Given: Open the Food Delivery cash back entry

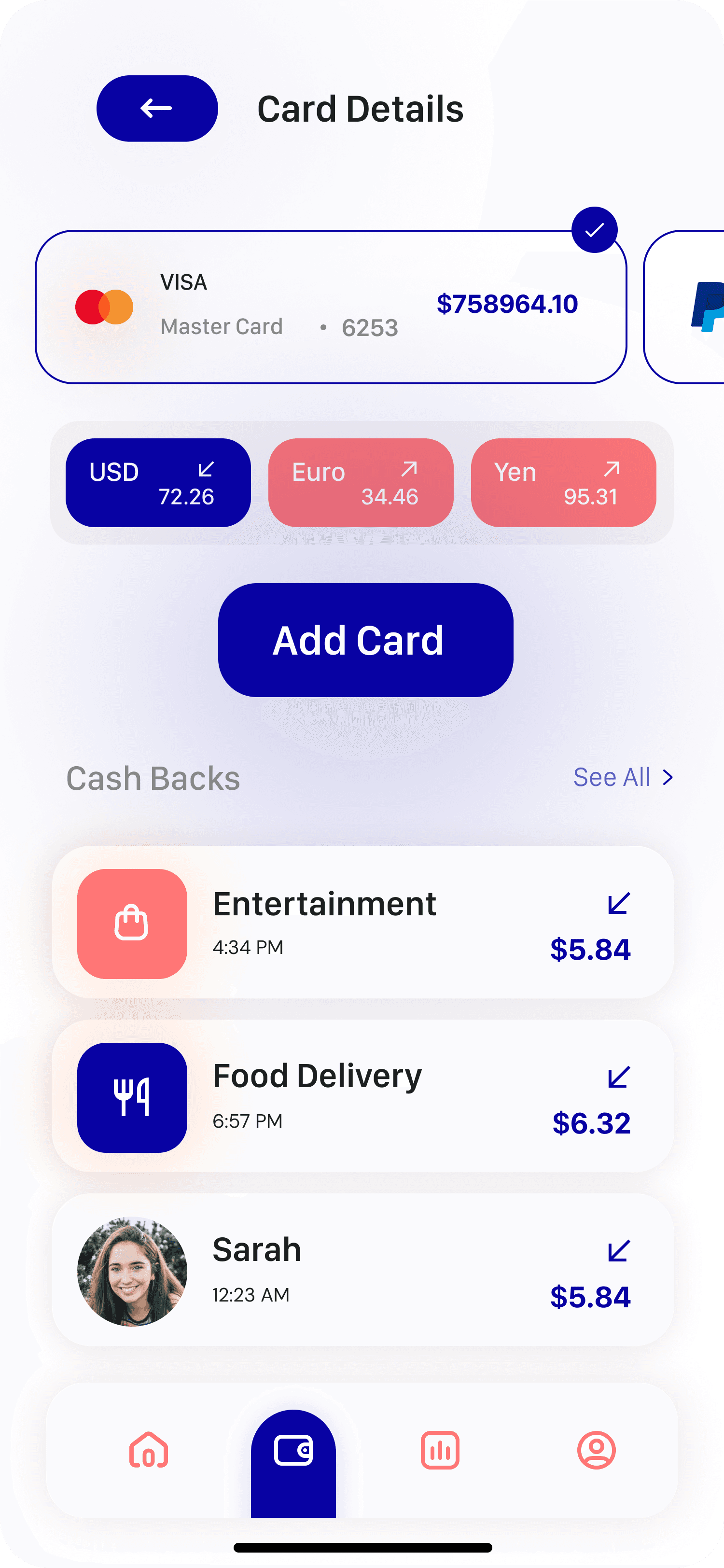Looking at the screenshot, I should 362,1096.
